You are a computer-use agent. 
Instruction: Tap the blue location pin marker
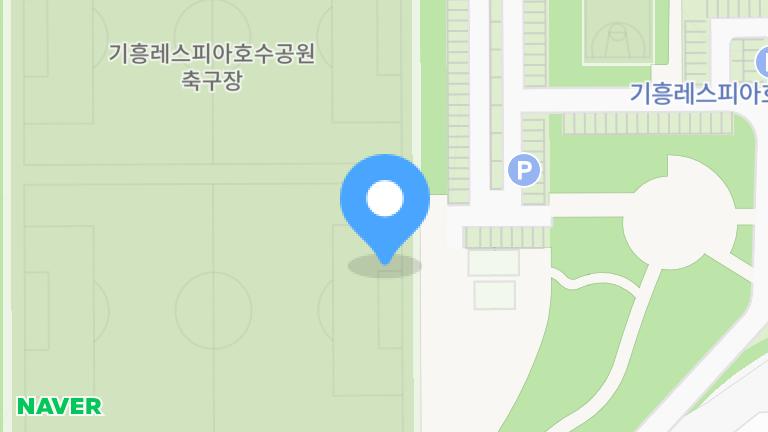(385, 203)
